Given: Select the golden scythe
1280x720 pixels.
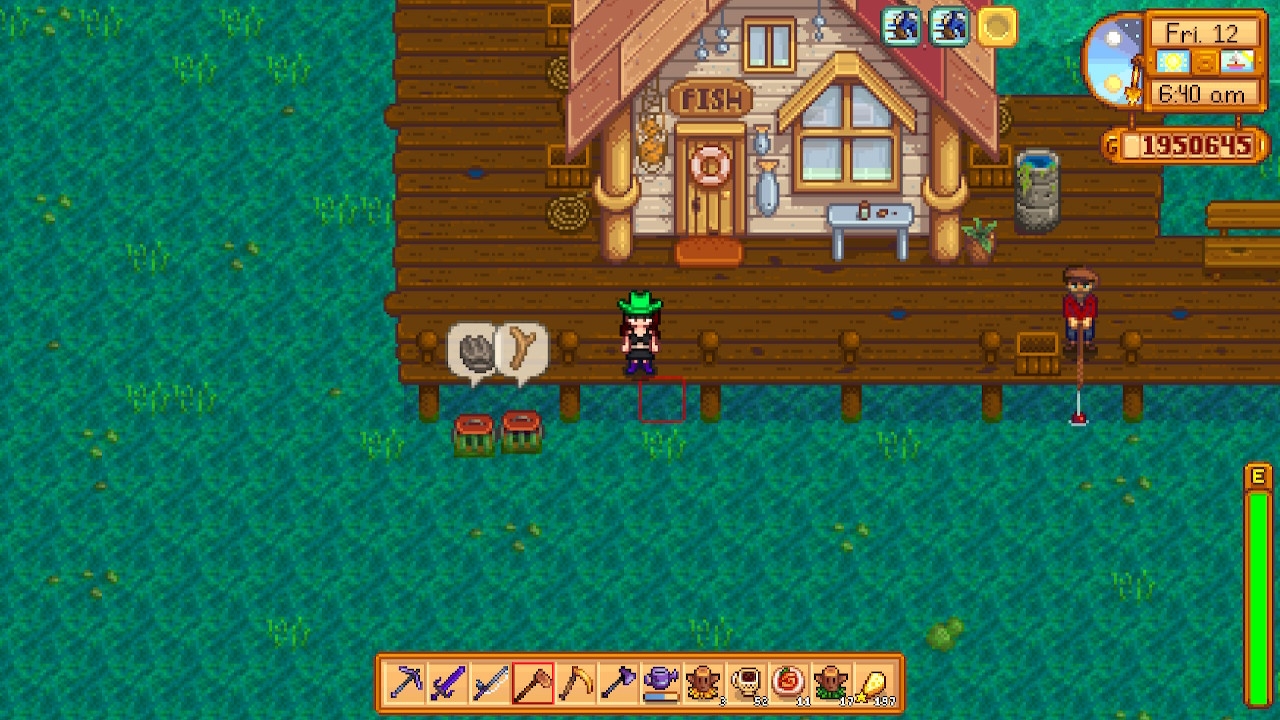Looking at the screenshot, I should 576,684.
